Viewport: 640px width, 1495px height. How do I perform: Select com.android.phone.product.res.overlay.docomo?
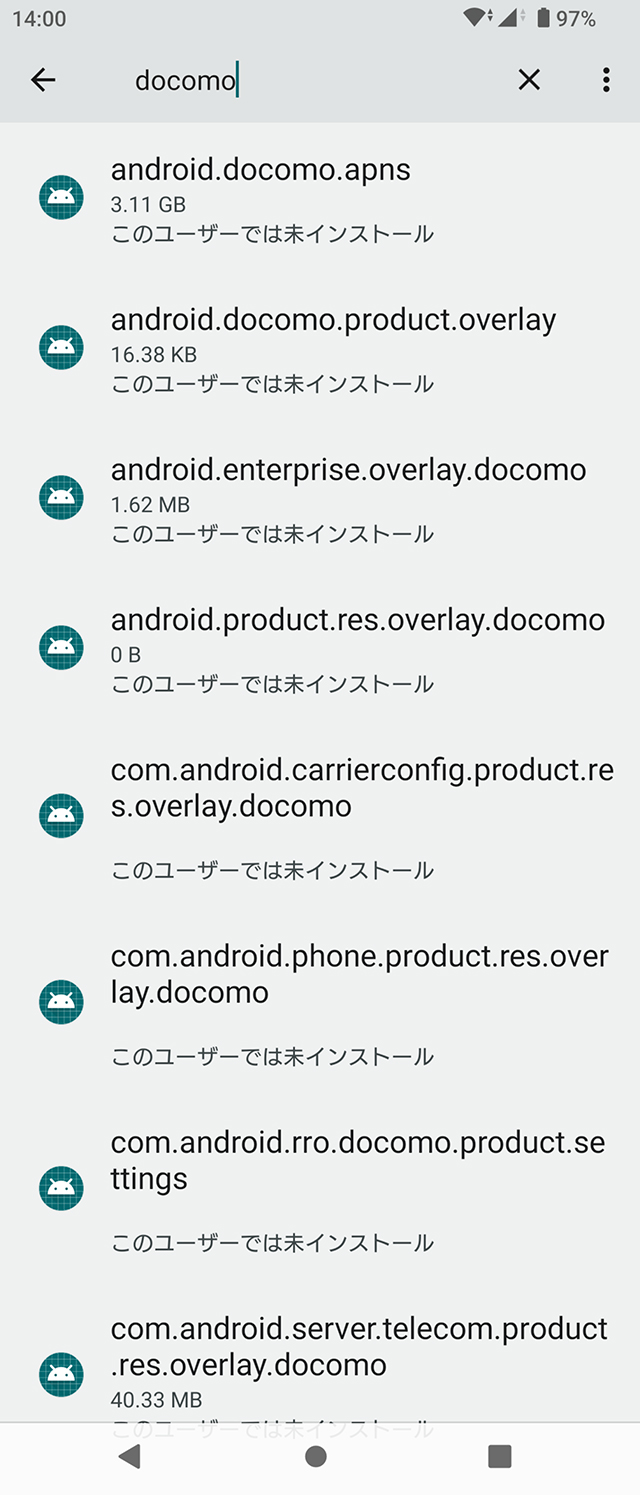pyautogui.click(x=320, y=1003)
